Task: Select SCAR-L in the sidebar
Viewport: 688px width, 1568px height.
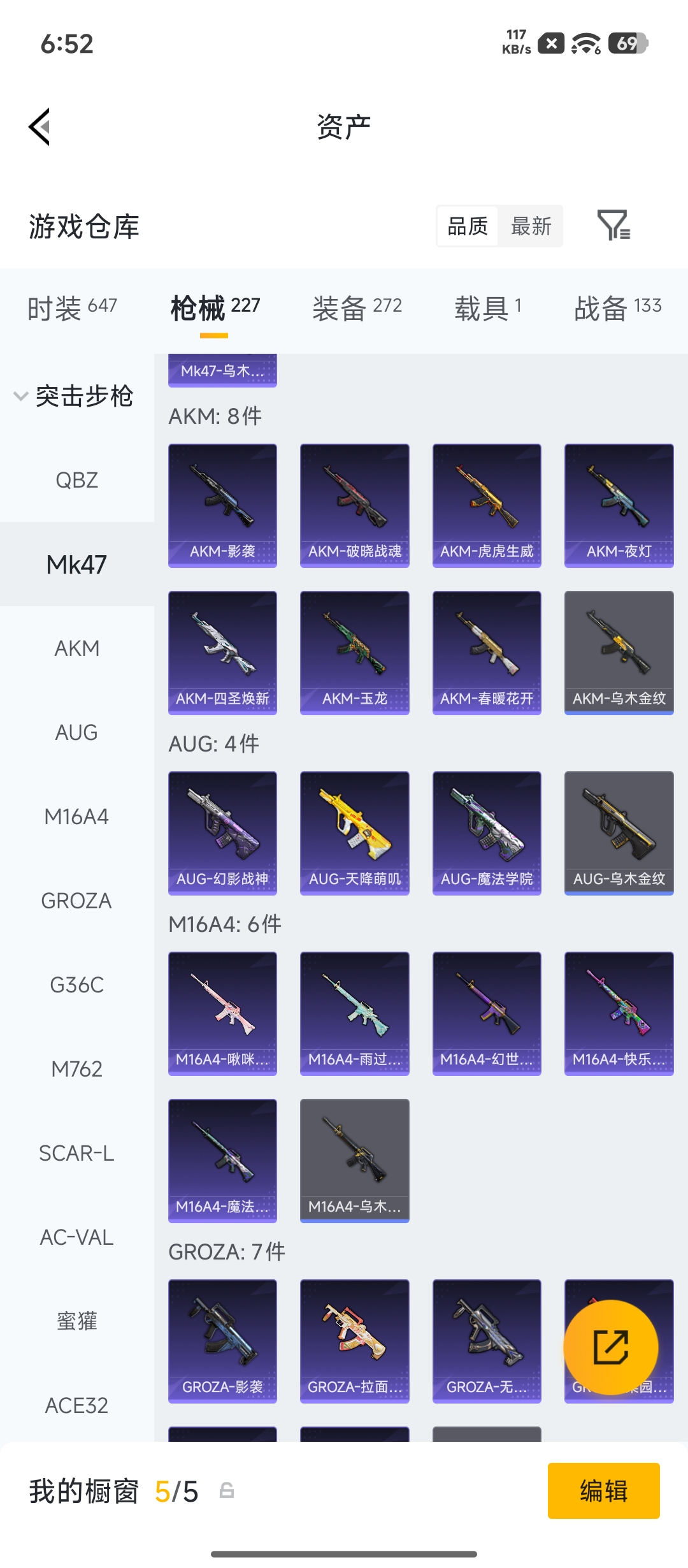Action: 77,1153
